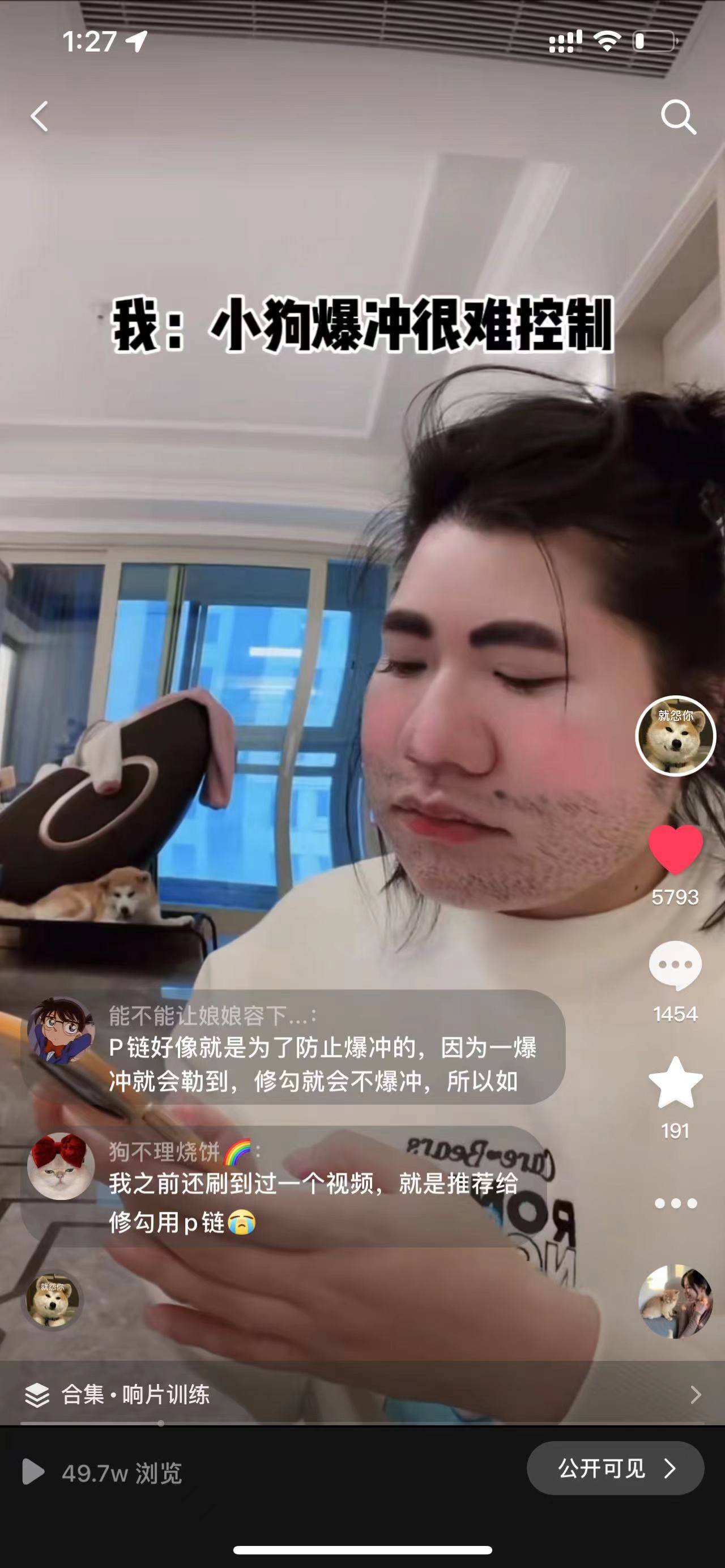
Task: Open search with the magnifier icon
Action: 678,117
